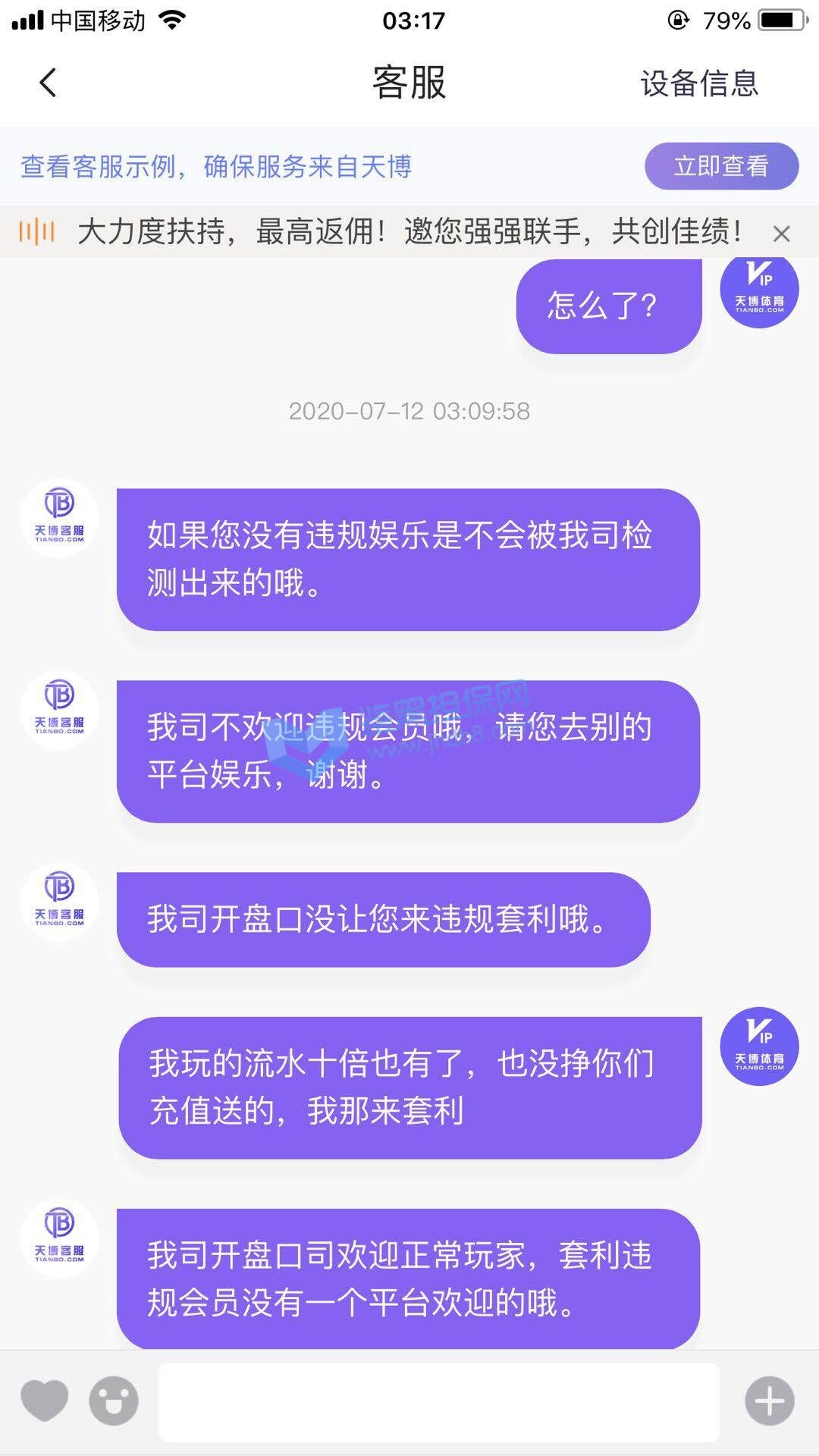Focus the message input field
Screen dimensions: 819x1456
tap(438, 1402)
